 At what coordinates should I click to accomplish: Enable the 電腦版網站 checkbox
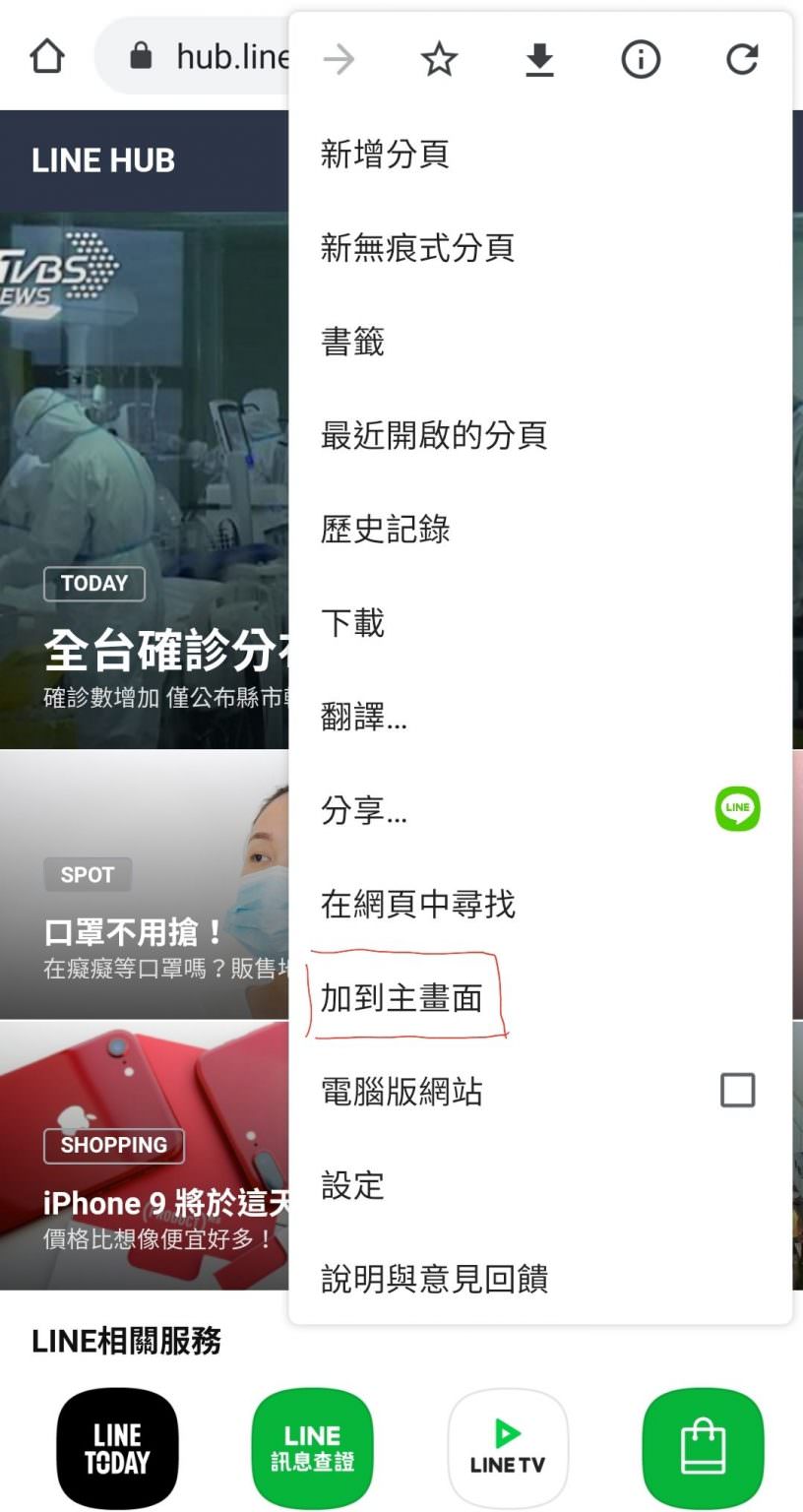738,1091
